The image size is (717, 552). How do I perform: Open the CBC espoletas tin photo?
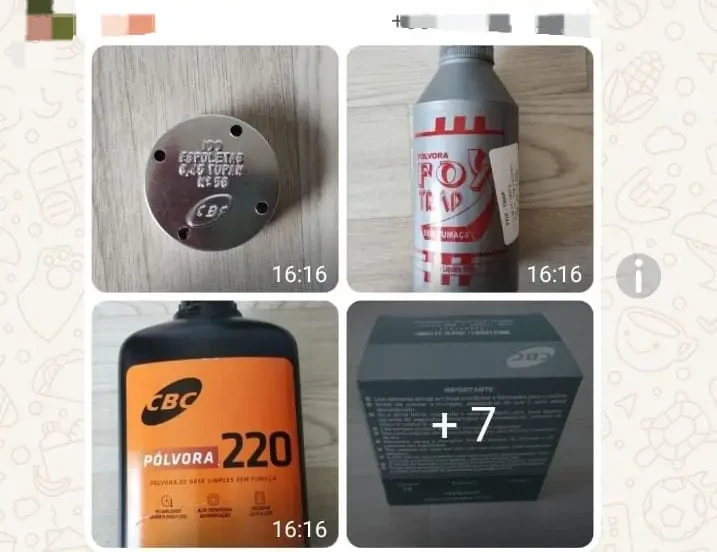tap(215, 168)
